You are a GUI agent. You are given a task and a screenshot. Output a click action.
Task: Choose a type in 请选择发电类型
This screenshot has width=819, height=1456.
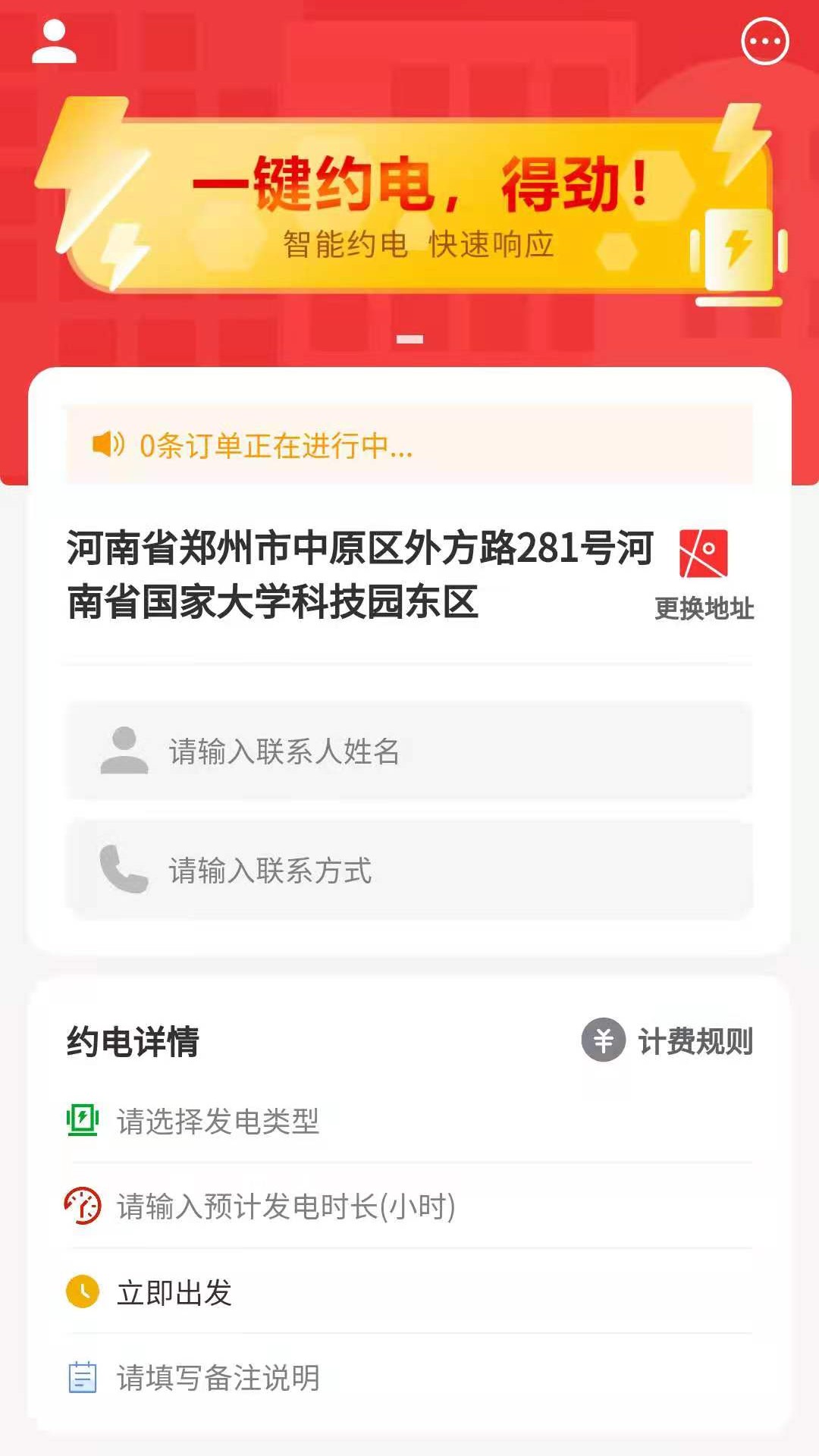tap(409, 1121)
